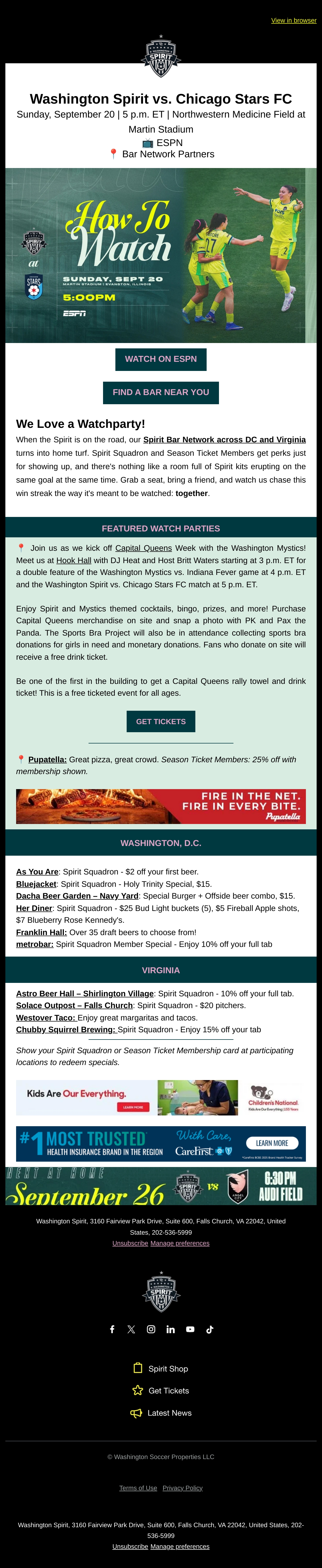Tap LEARN MORE on the CareFirst banner
Screen dimensions: 322x1568
click(272, 1143)
